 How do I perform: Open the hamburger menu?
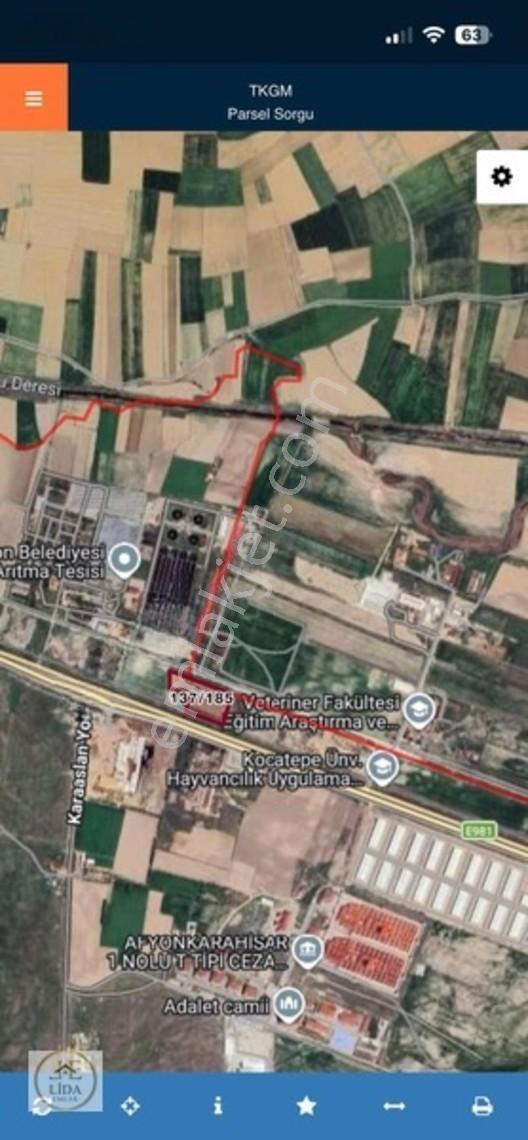(x=33, y=97)
